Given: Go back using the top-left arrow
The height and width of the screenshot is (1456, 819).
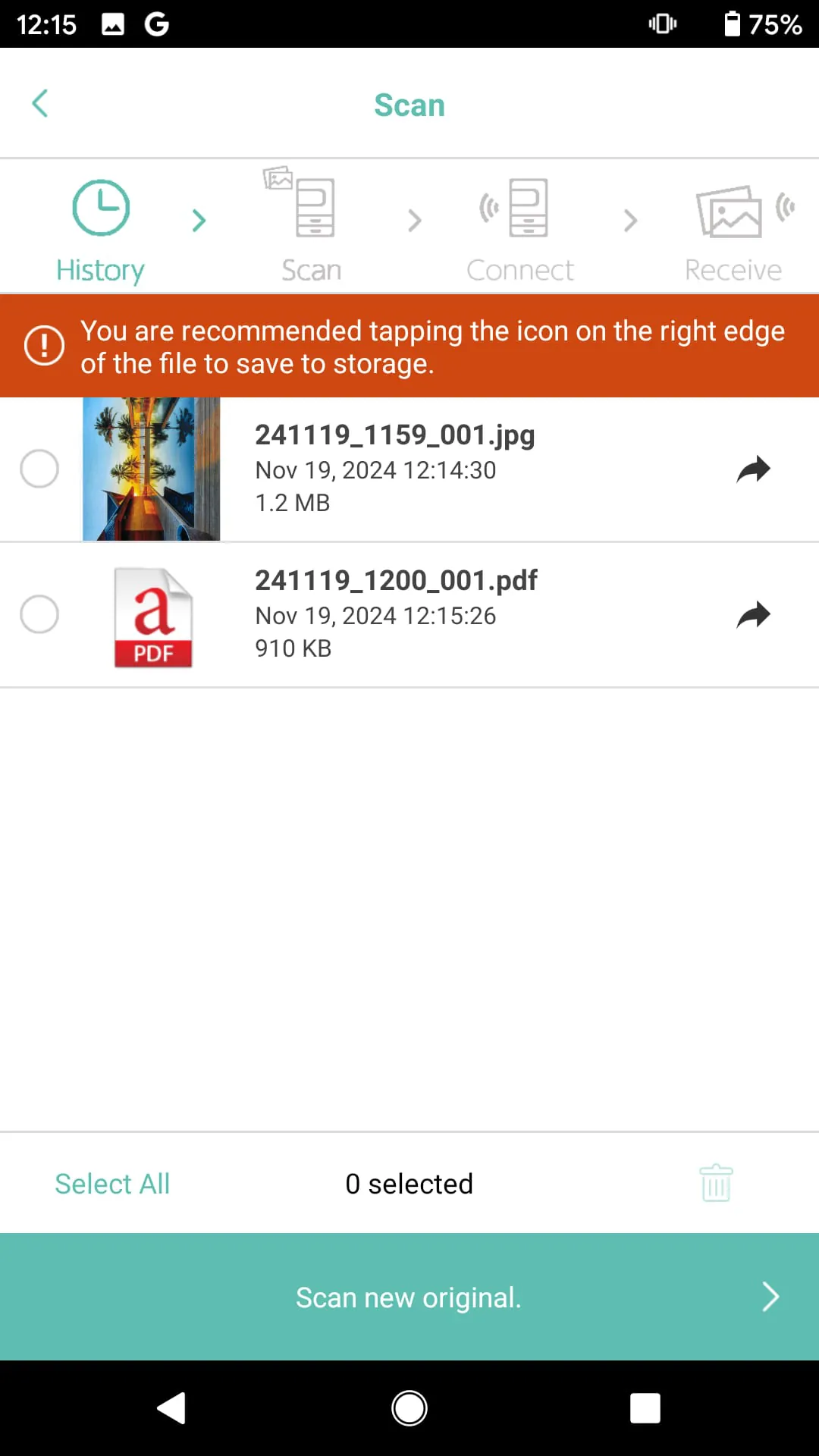Looking at the screenshot, I should 40,104.
